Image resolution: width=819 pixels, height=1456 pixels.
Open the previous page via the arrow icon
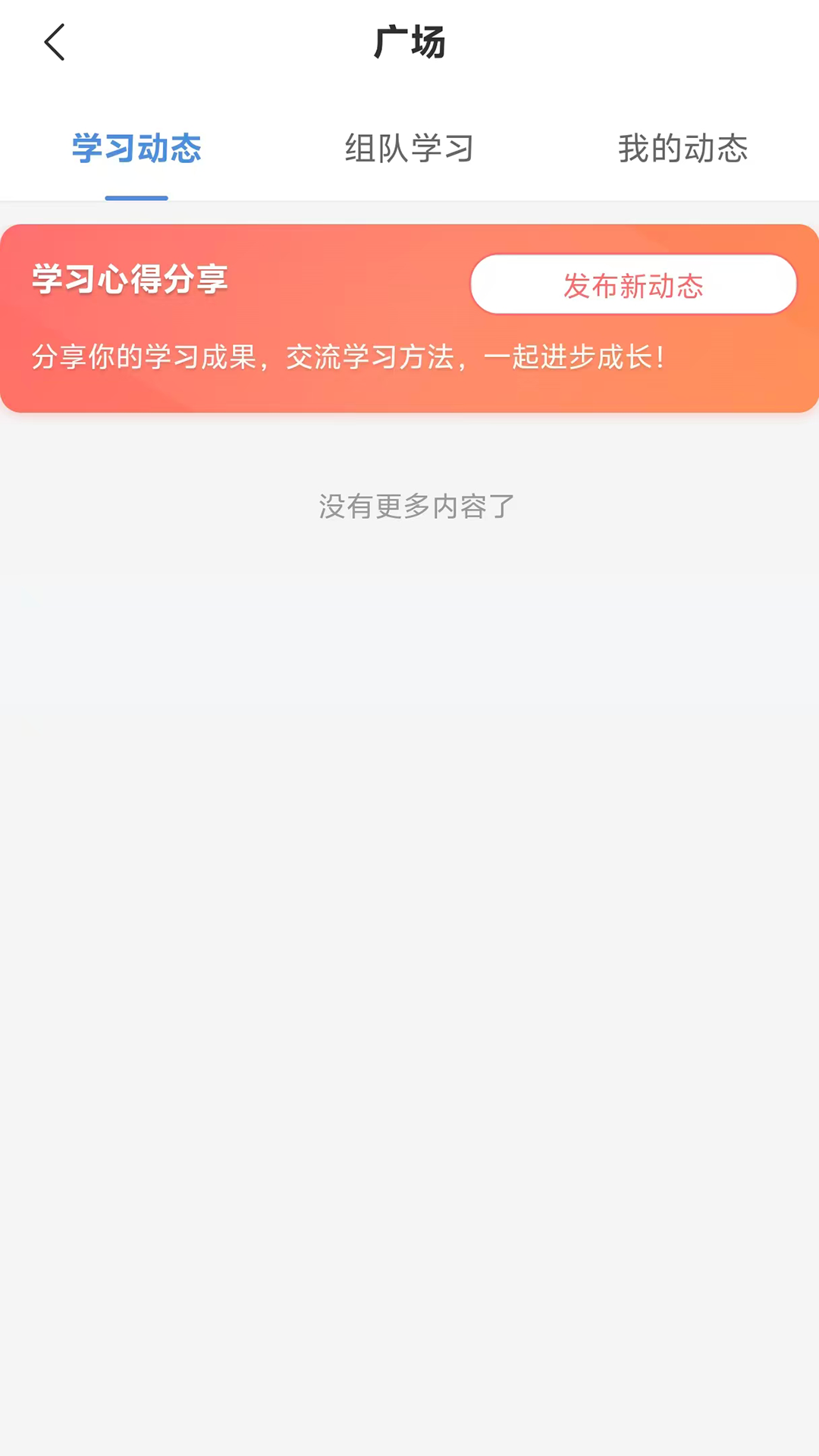point(54,42)
